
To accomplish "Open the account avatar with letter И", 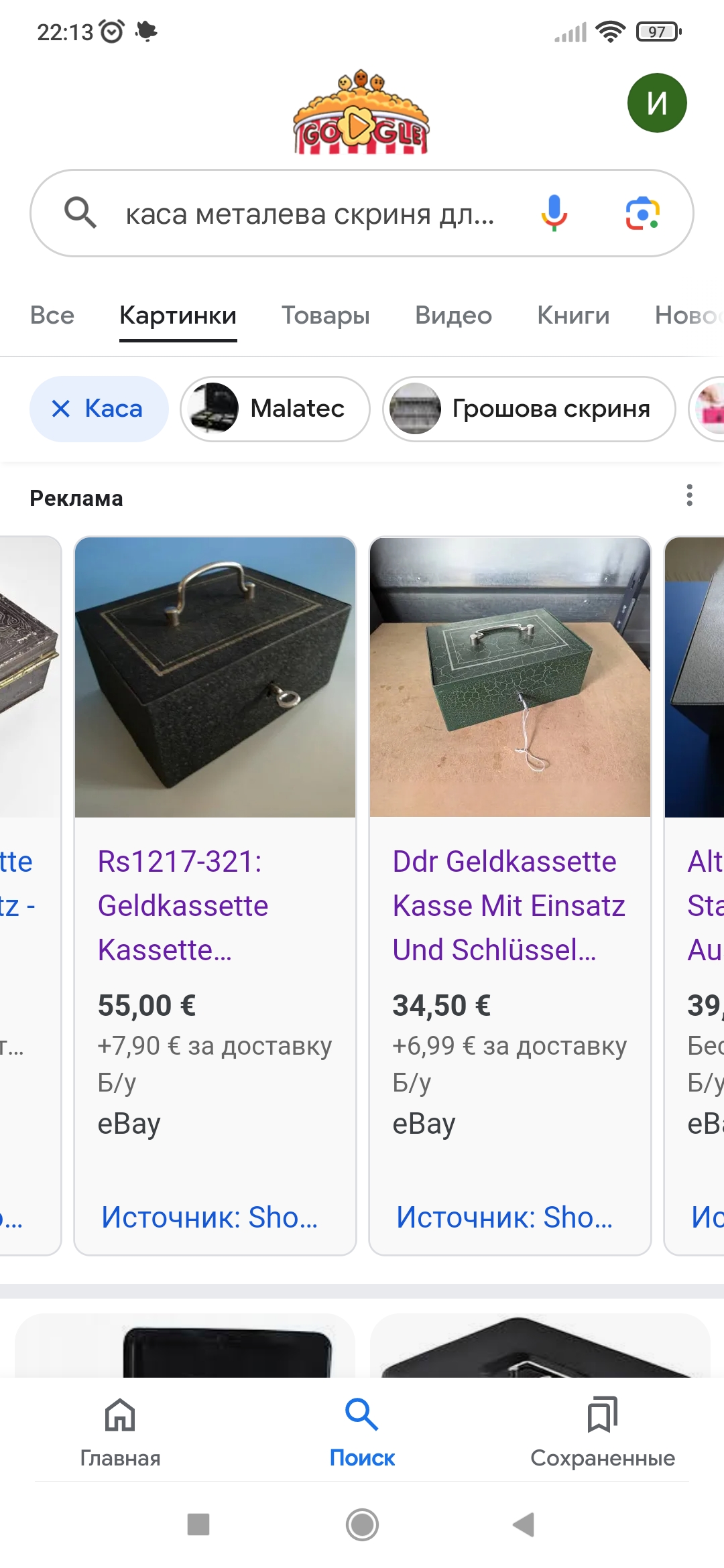I will (657, 103).
